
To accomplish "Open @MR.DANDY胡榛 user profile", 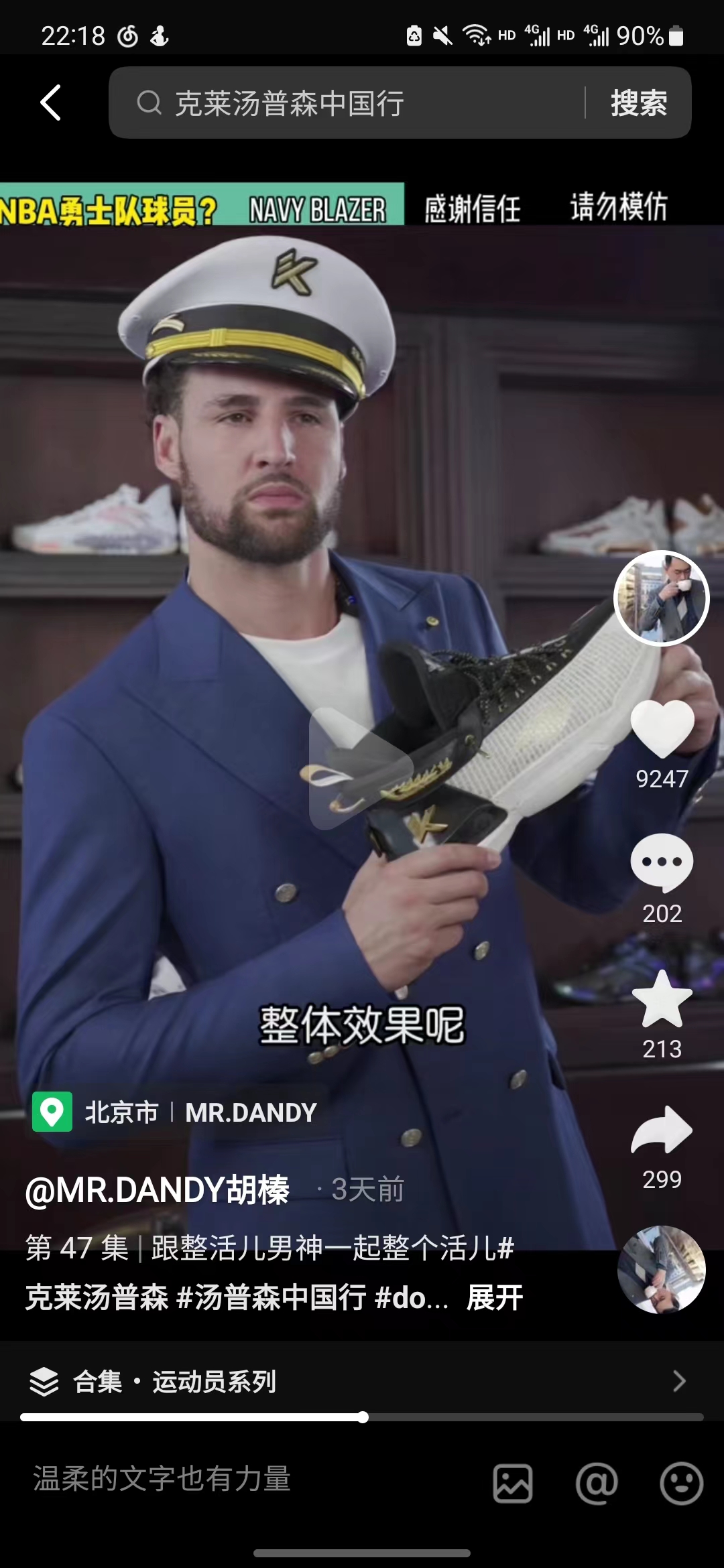I will (x=157, y=1189).
